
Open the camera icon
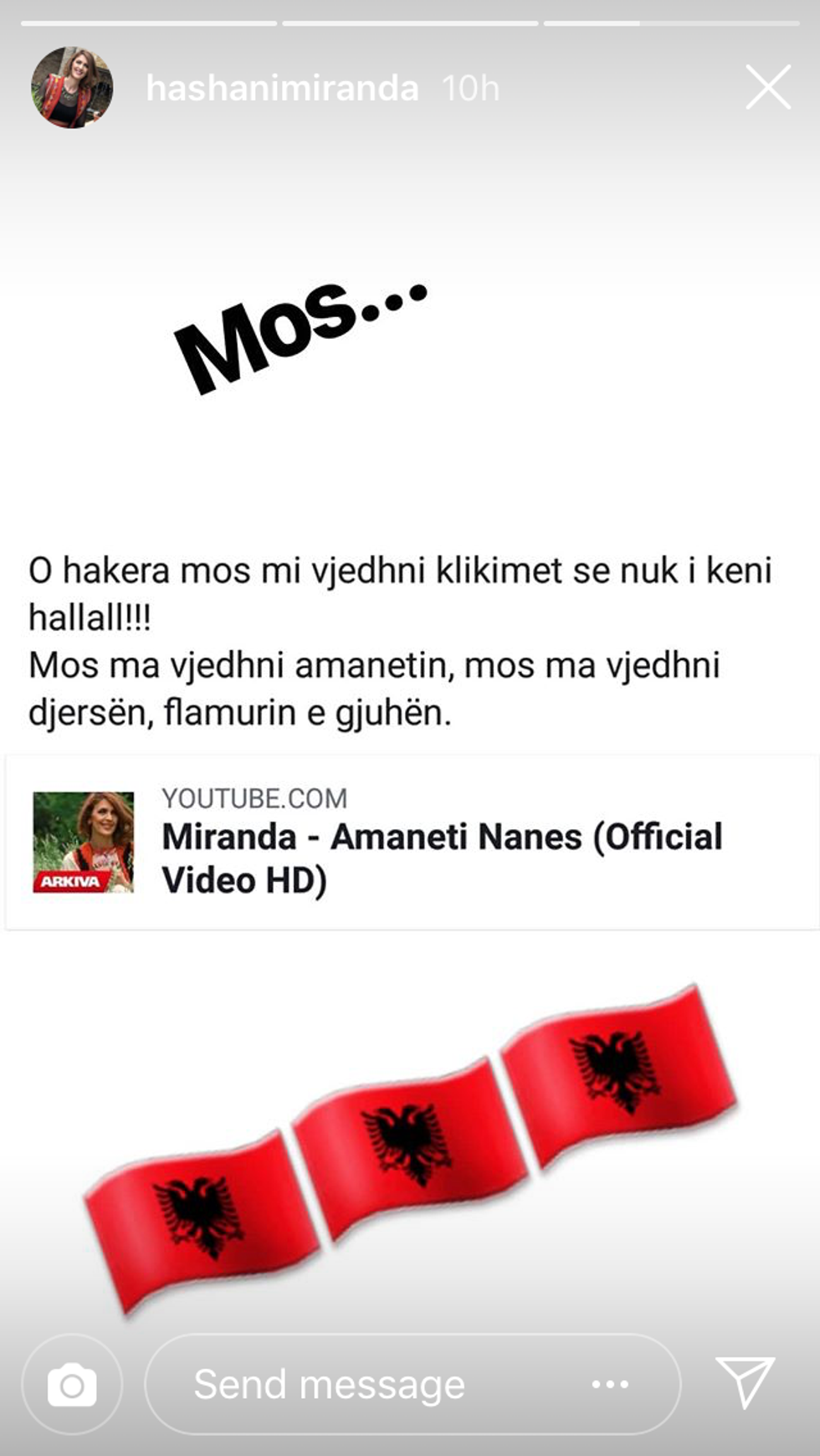pyautogui.click(x=72, y=1386)
